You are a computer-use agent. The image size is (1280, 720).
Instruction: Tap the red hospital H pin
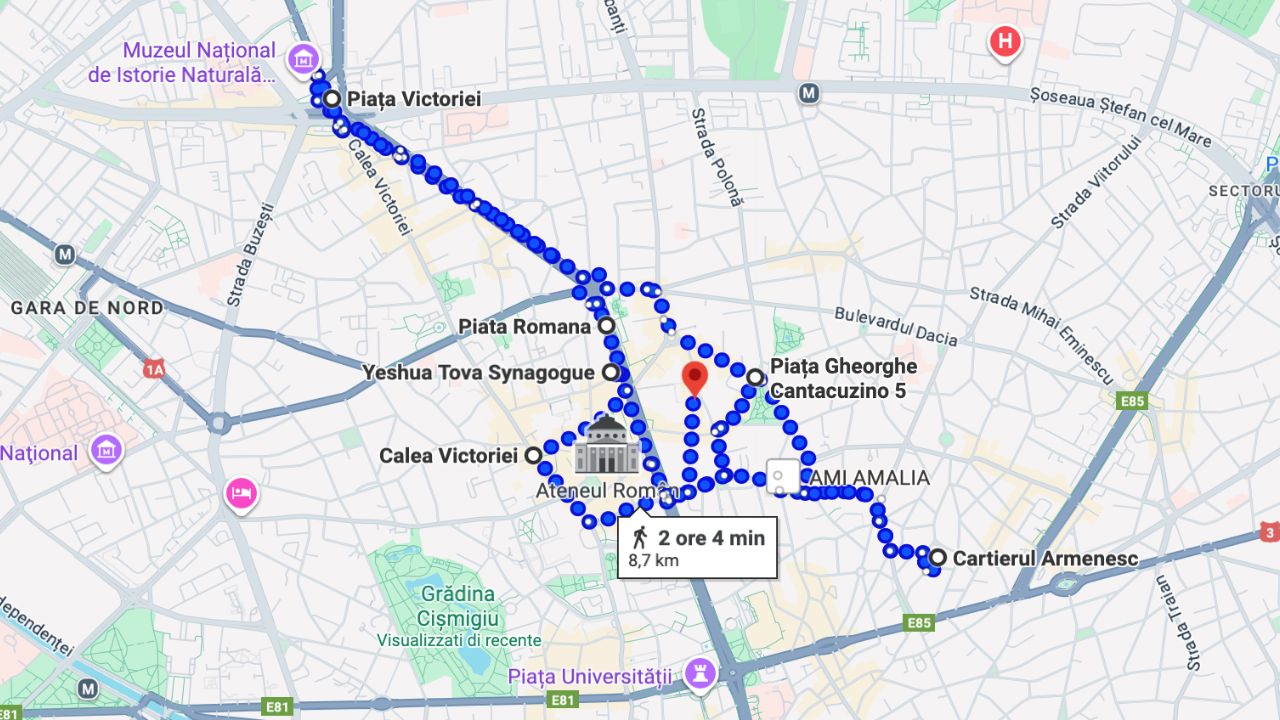(1005, 42)
